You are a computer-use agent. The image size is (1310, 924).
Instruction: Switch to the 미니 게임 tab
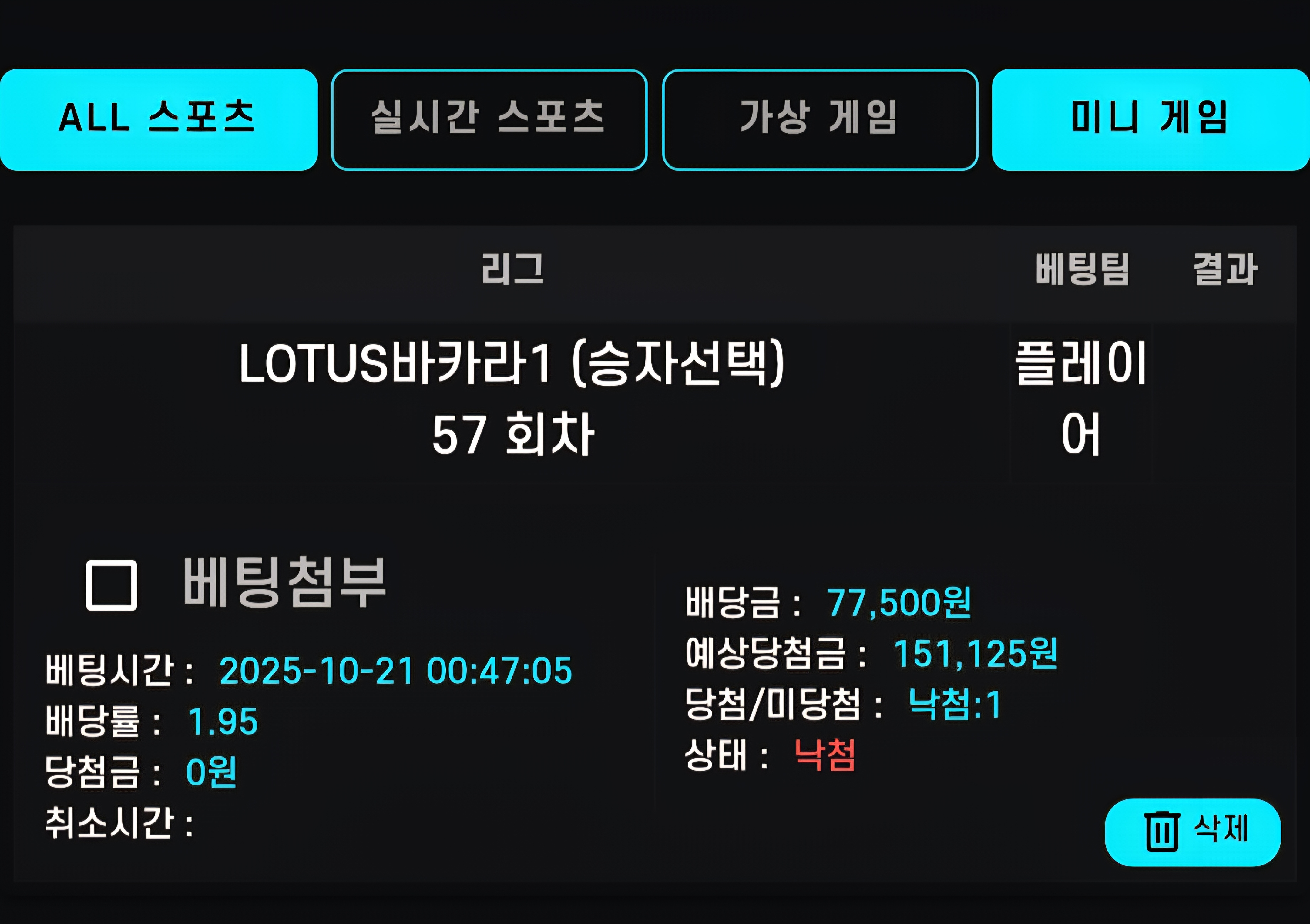1150,120
